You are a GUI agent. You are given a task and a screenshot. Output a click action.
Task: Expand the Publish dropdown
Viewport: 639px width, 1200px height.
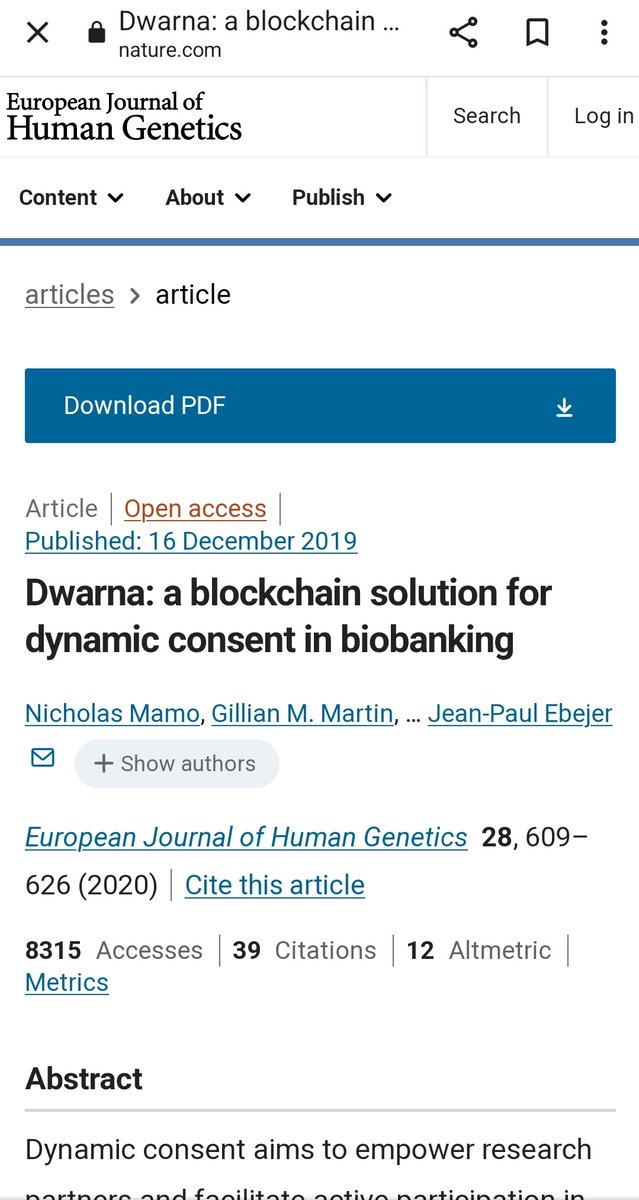(341, 198)
